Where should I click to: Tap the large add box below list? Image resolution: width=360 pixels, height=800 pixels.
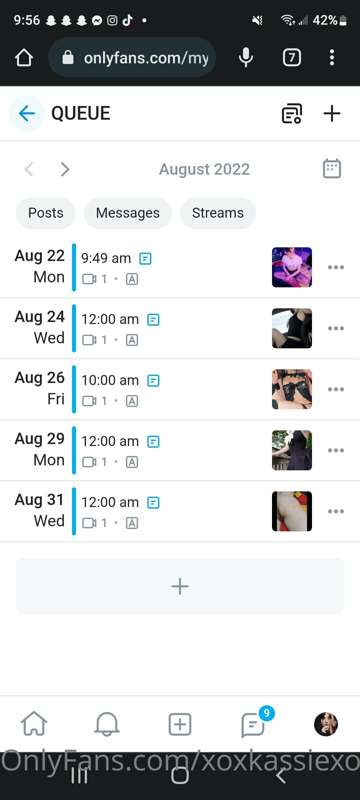(x=180, y=586)
